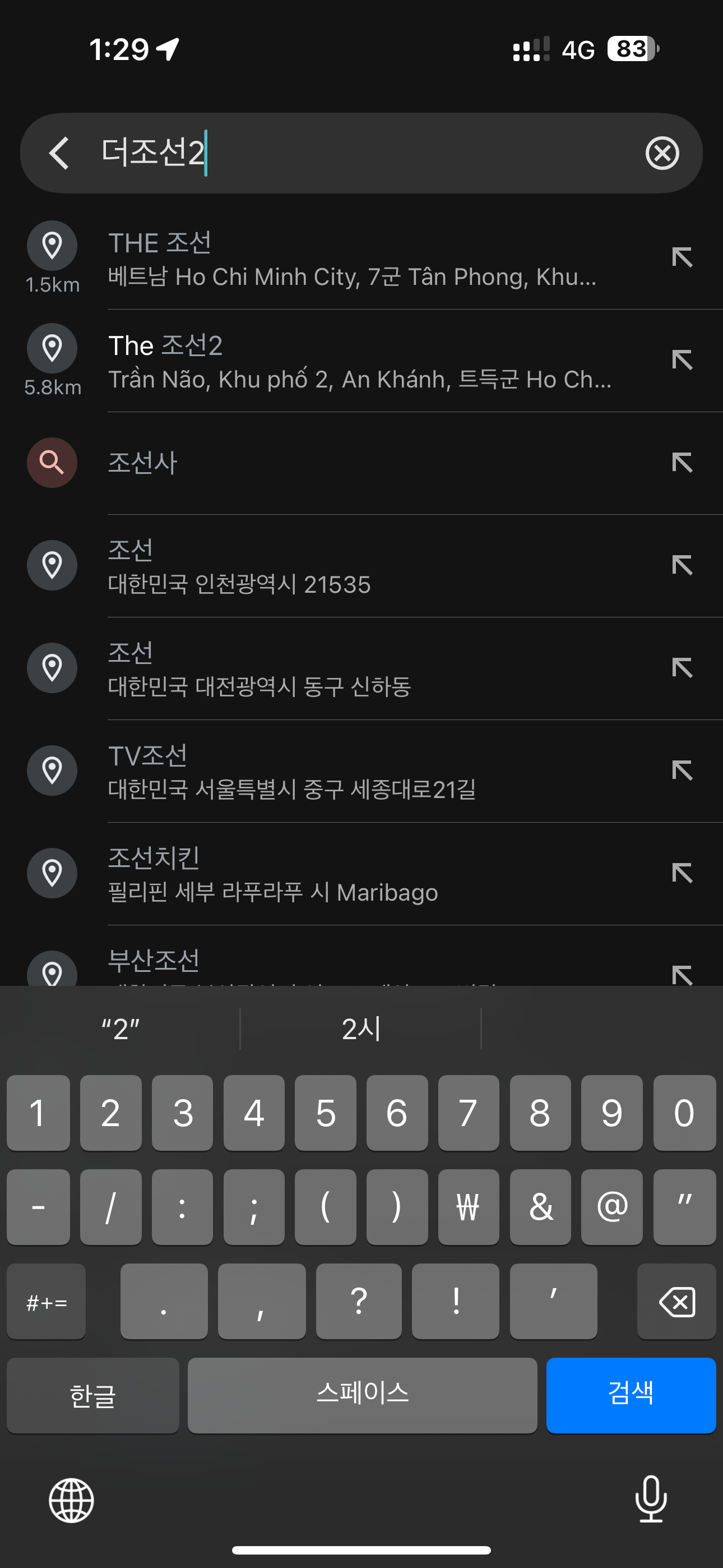Open THE 조선 result in Tân Phong
This screenshot has width=723, height=1568.
click(x=352, y=259)
